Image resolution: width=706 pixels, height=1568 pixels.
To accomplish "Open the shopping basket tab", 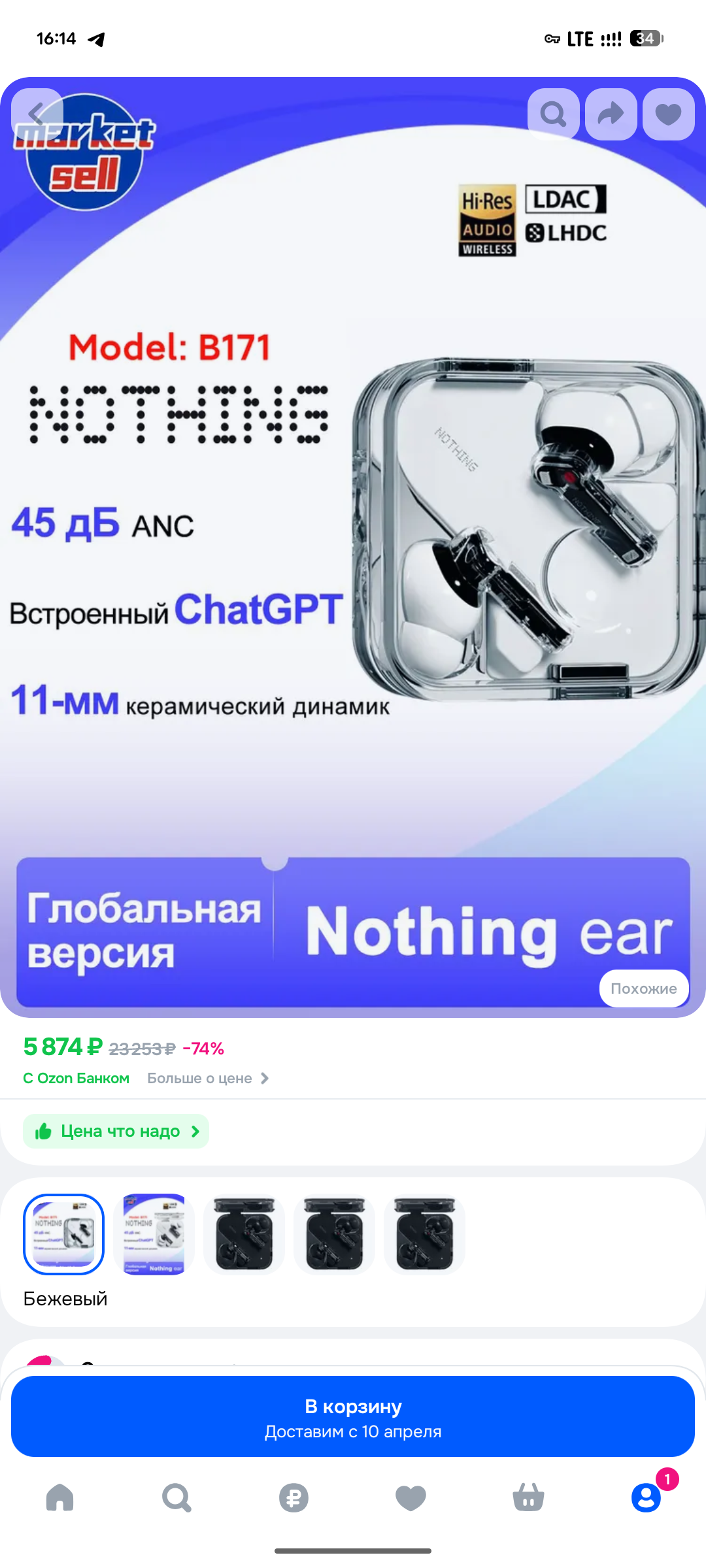I will click(528, 1497).
